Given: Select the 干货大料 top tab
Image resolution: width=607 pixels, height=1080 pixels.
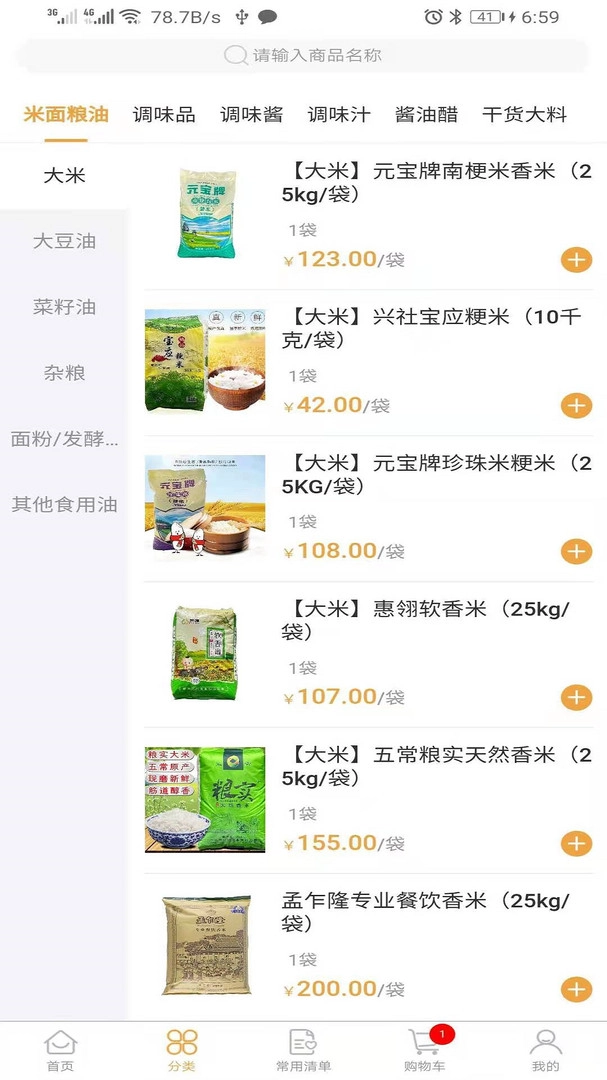Looking at the screenshot, I should coord(524,115).
